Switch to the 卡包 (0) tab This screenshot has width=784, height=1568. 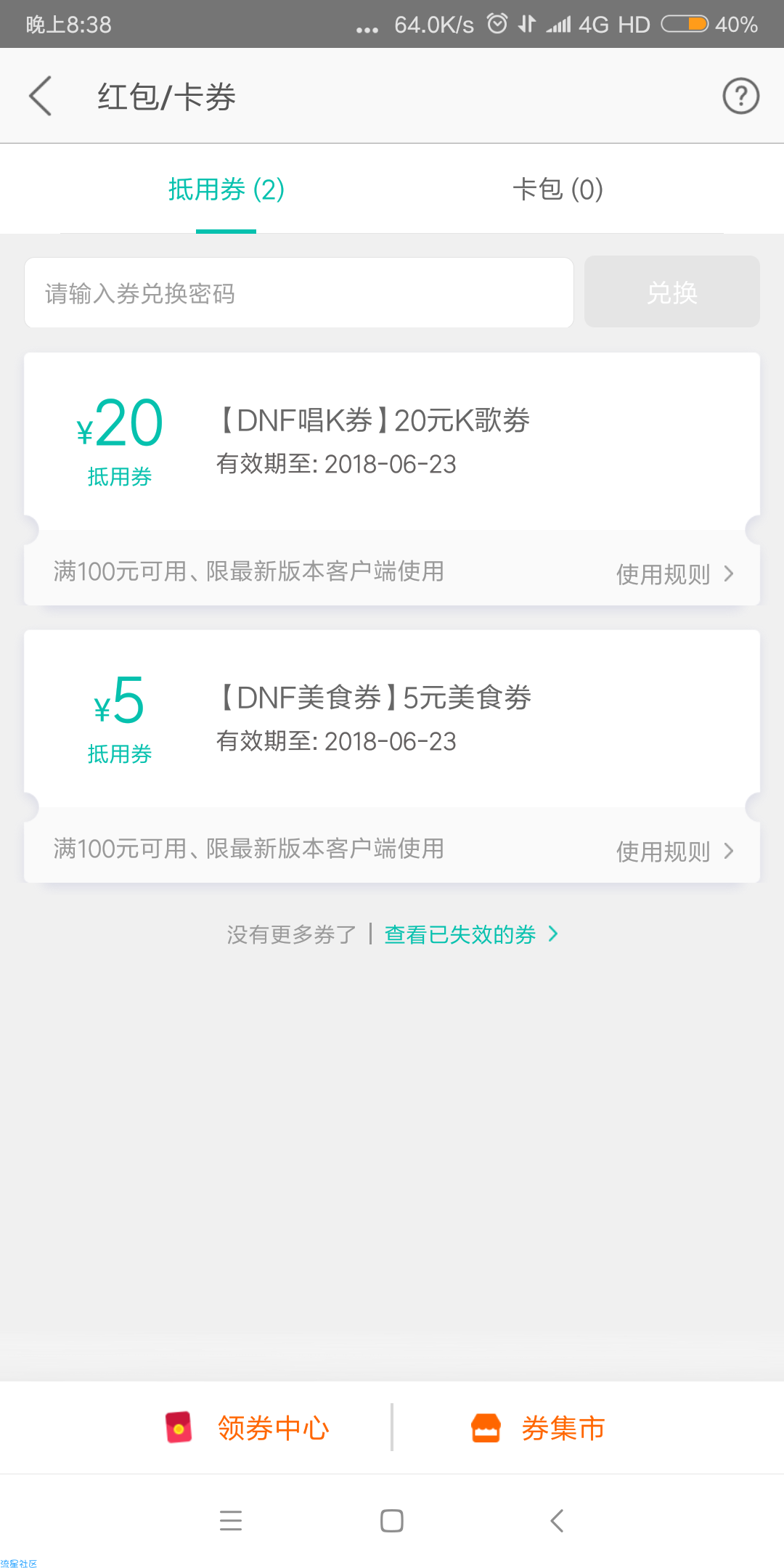point(558,189)
